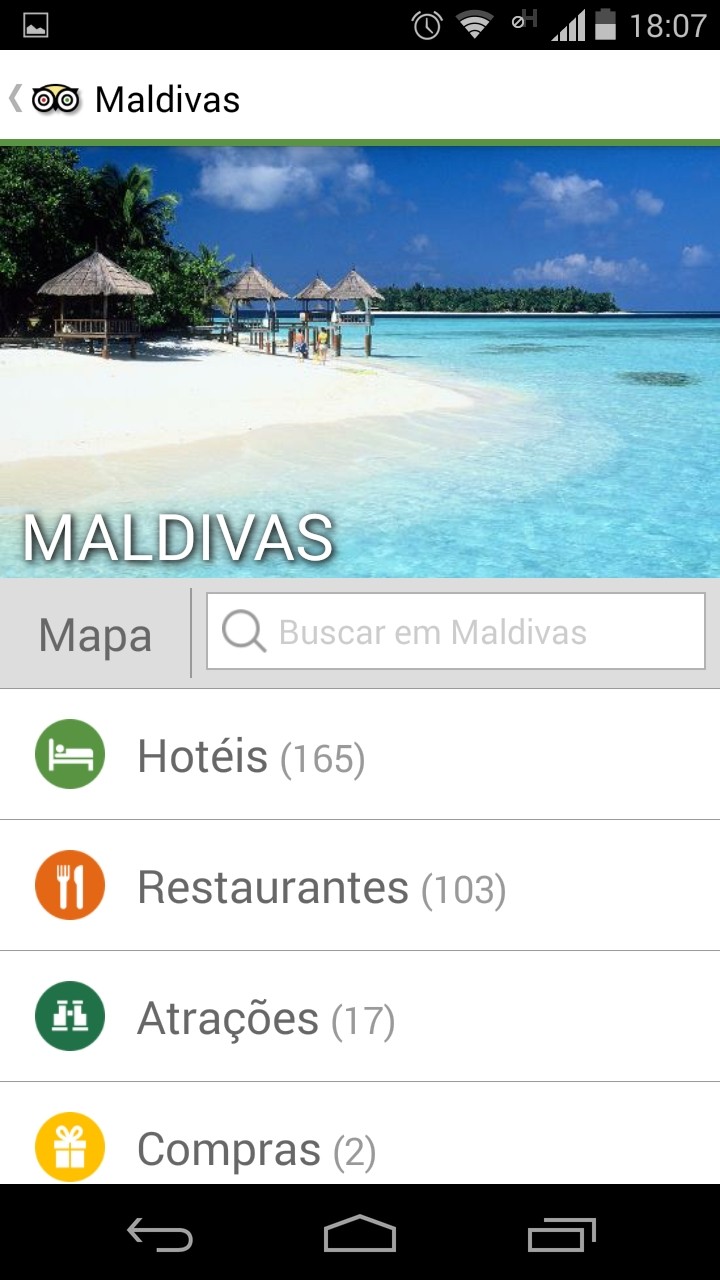Tap the Buscar em Maldivas search field
720x1280 pixels.
pyautogui.click(x=456, y=632)
